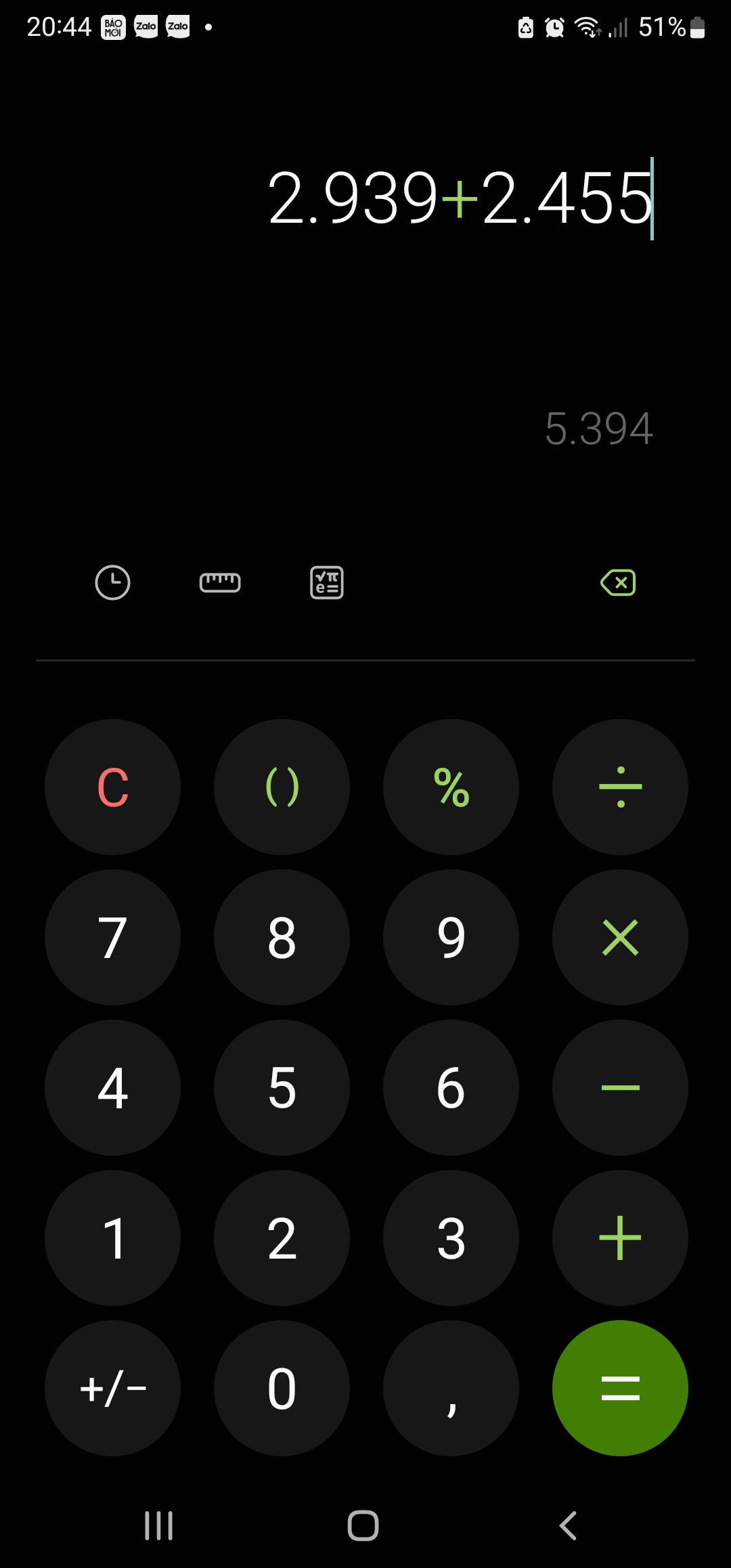
Task: Open recent apps from the navigation bar
Action: (x=159, y=1526)
